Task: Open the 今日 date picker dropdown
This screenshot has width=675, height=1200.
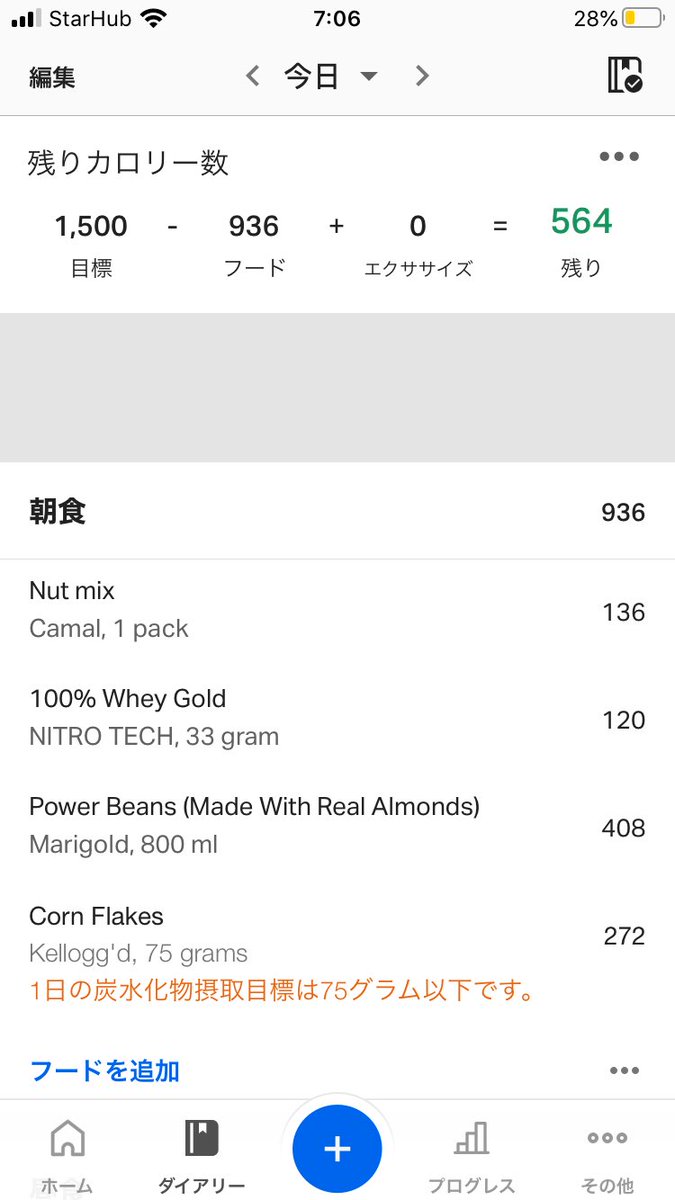Action: click(x=330, y=77)
